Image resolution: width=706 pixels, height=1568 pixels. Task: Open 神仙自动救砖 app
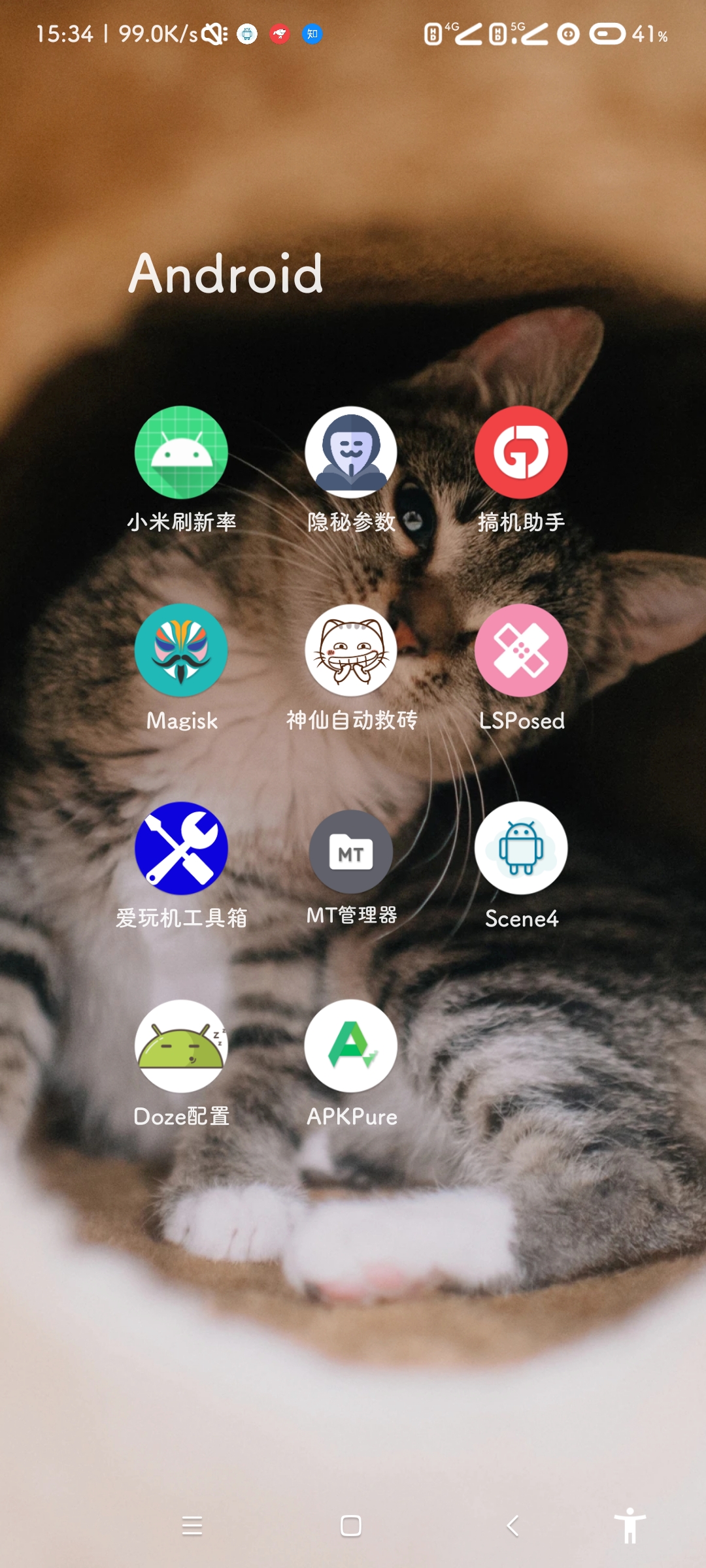tap(351, 651)
